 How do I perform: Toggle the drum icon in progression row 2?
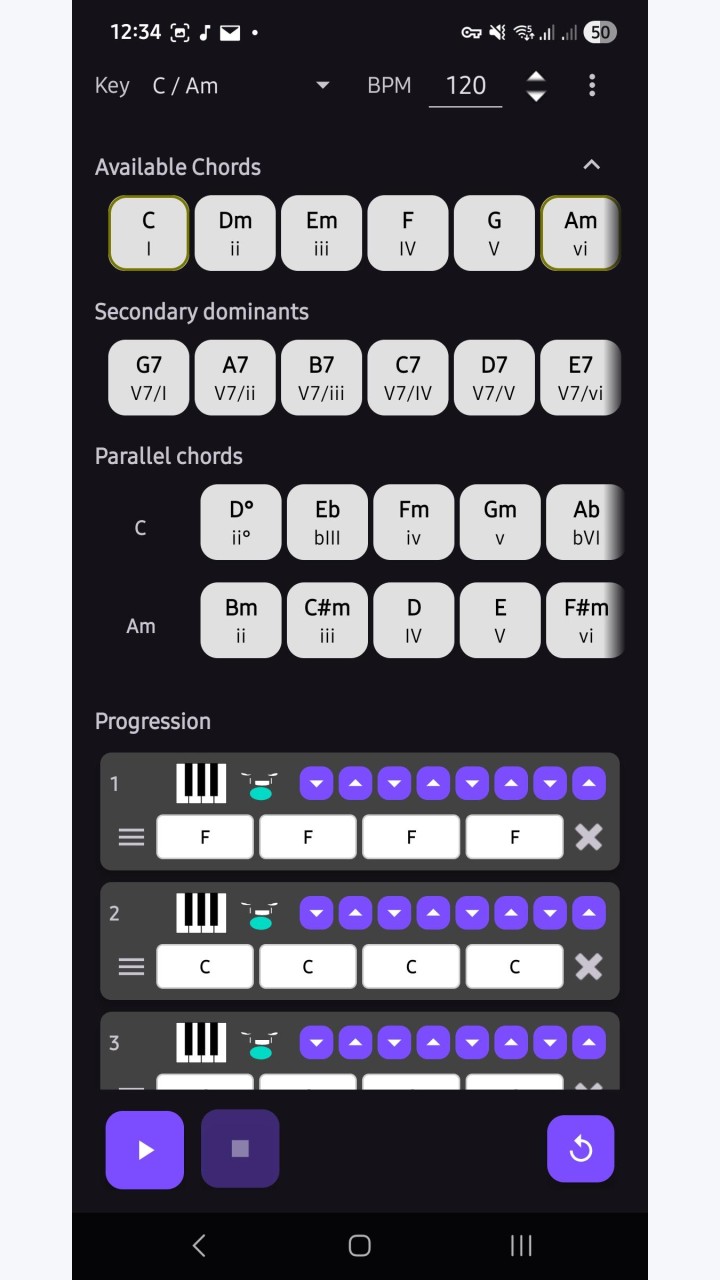pyautogui.click(x=260, y=914)
